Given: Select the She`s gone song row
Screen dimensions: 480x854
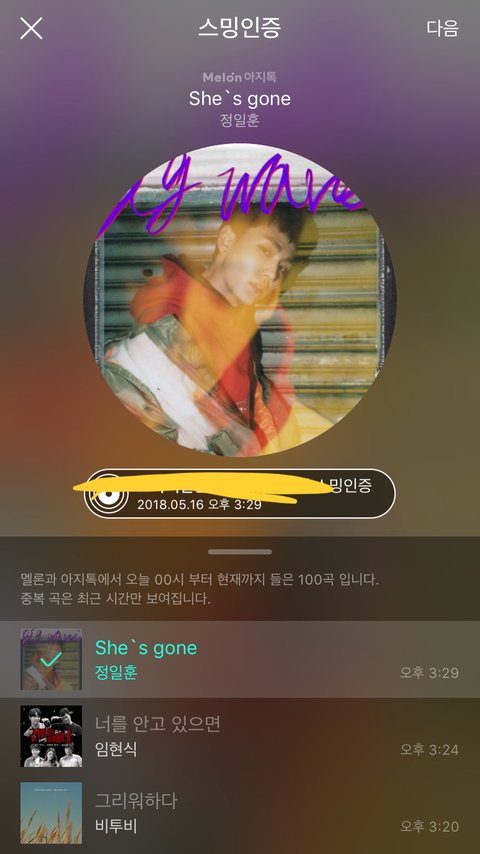Looking at the screenshot, I should click(x=240, y=660).
